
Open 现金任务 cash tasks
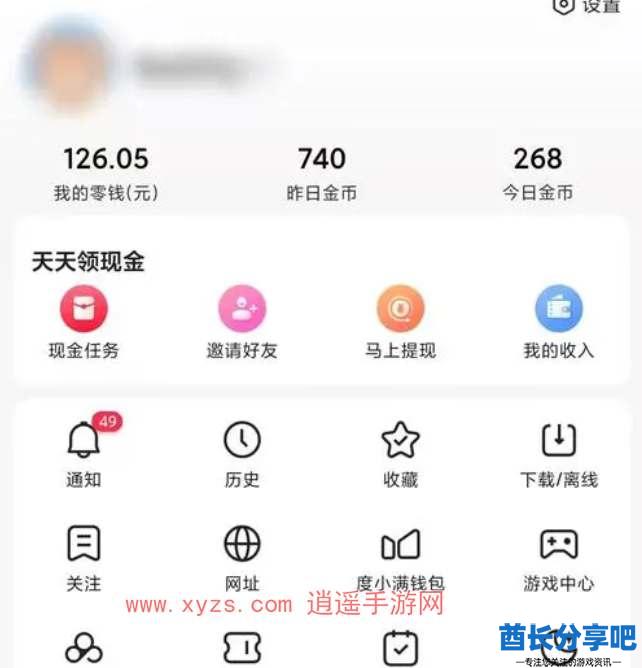84,322
